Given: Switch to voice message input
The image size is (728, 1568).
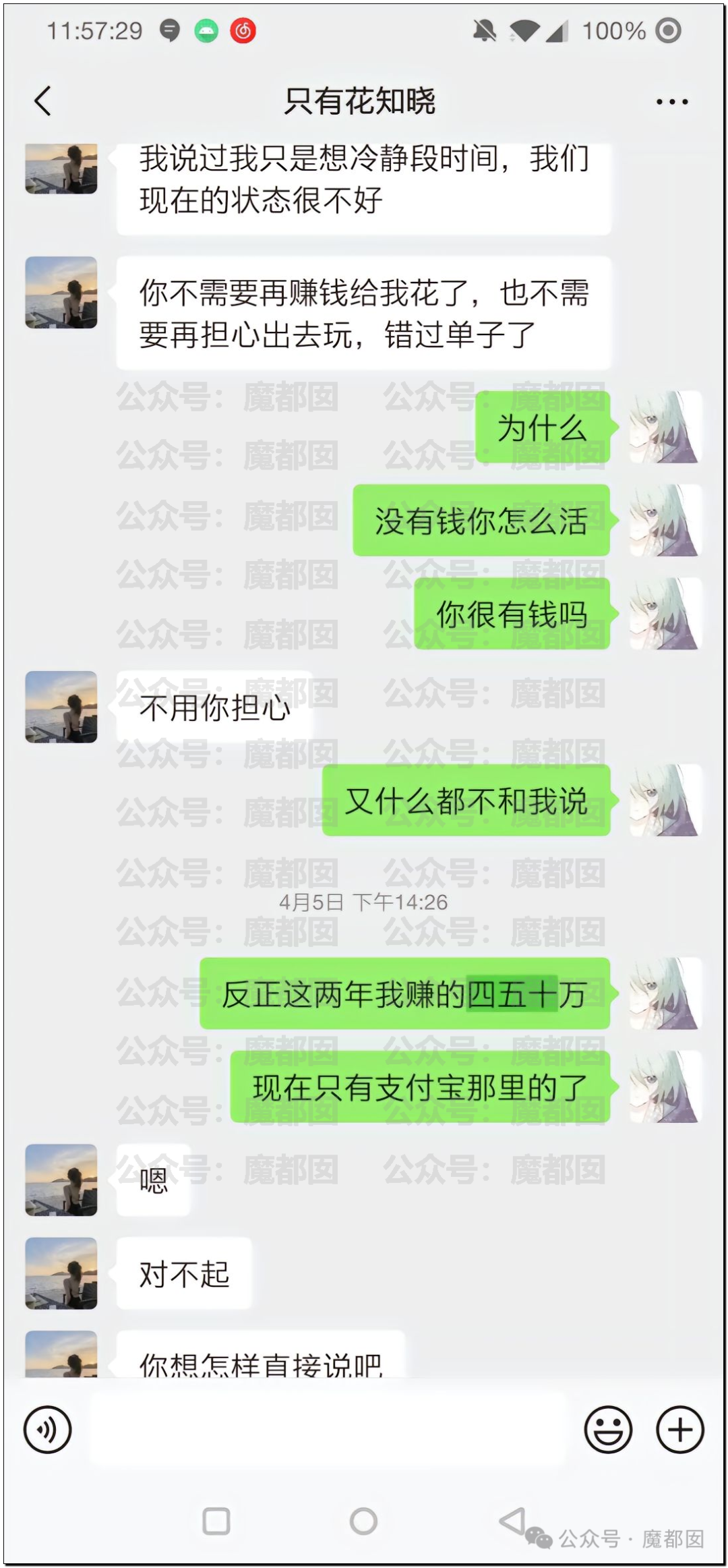Looking at the screenshot, I should (47, 1429).
